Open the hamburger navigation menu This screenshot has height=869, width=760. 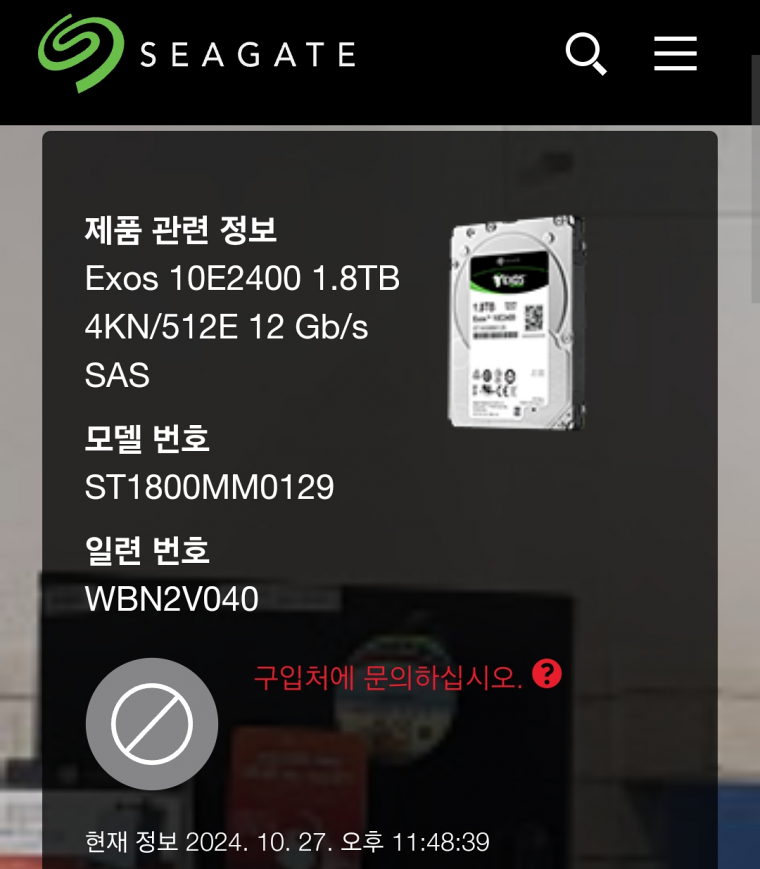click(675, 53)
